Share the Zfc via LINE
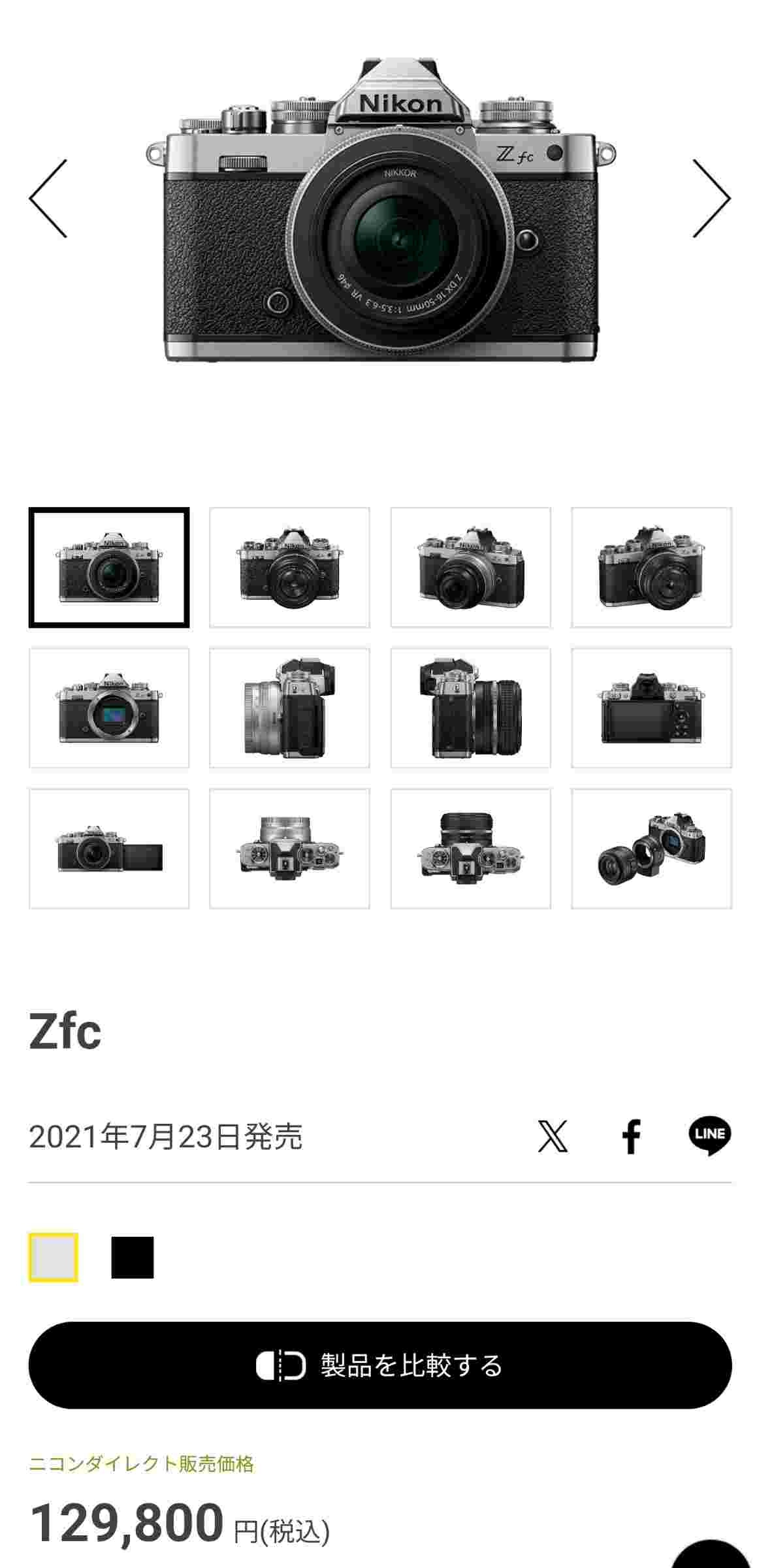Screen dimensions: 757x1568 pos(709,1136)
